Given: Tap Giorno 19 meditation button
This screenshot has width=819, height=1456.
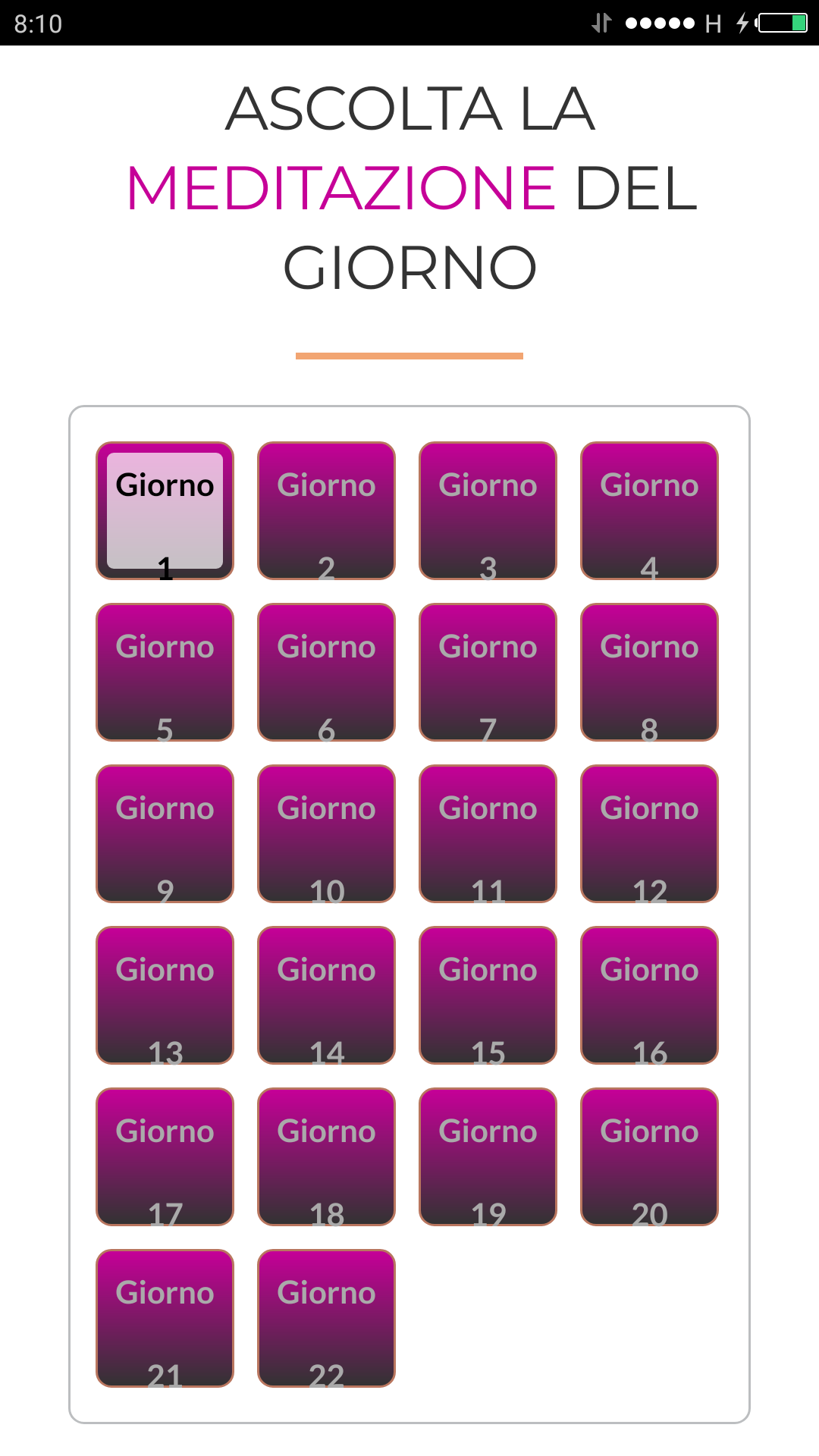Looking at the screenshot, I should pos(488,1156).
